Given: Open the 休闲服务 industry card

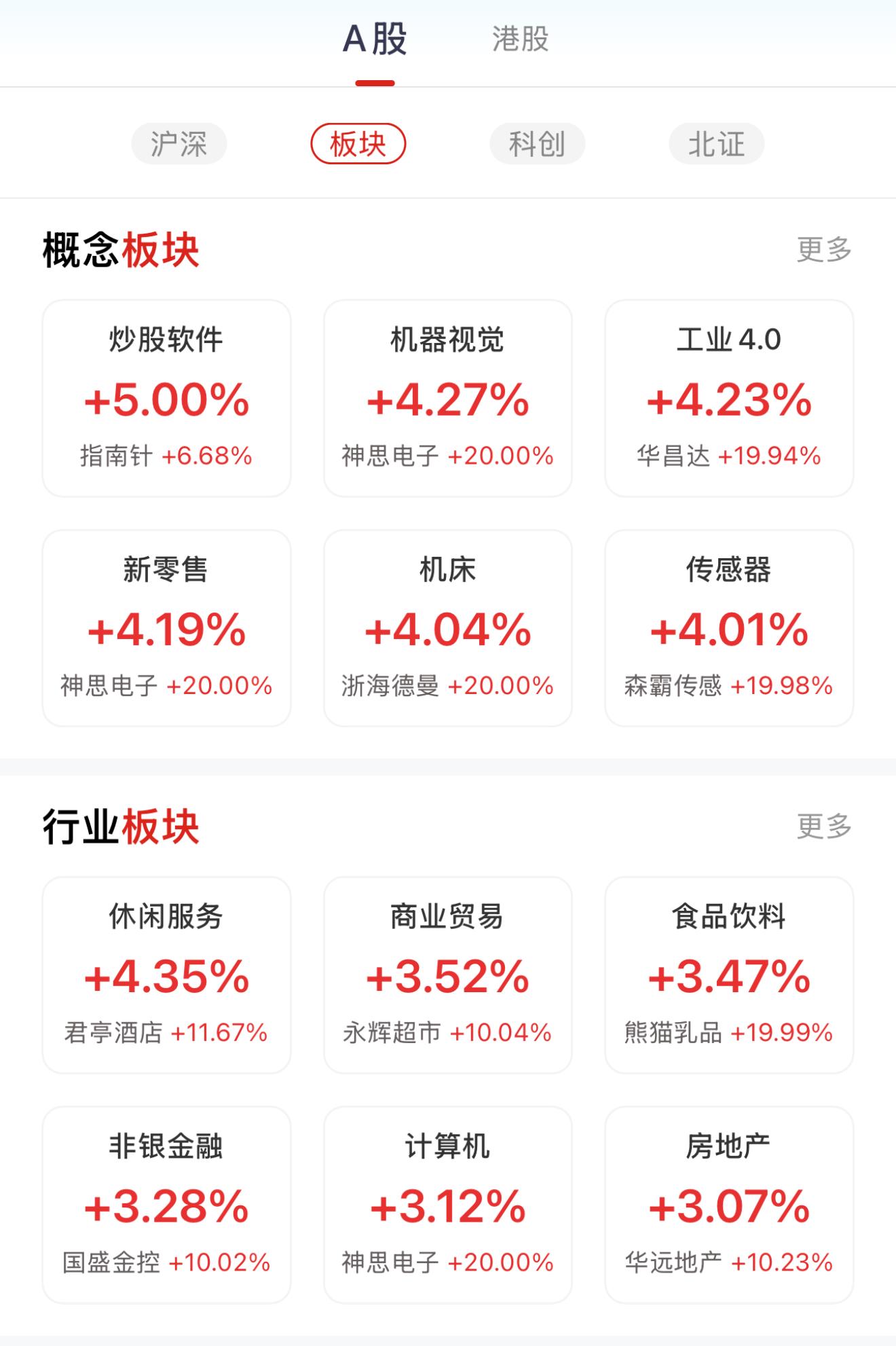Looking at the screenshot, I should click(x=166, y=975).
